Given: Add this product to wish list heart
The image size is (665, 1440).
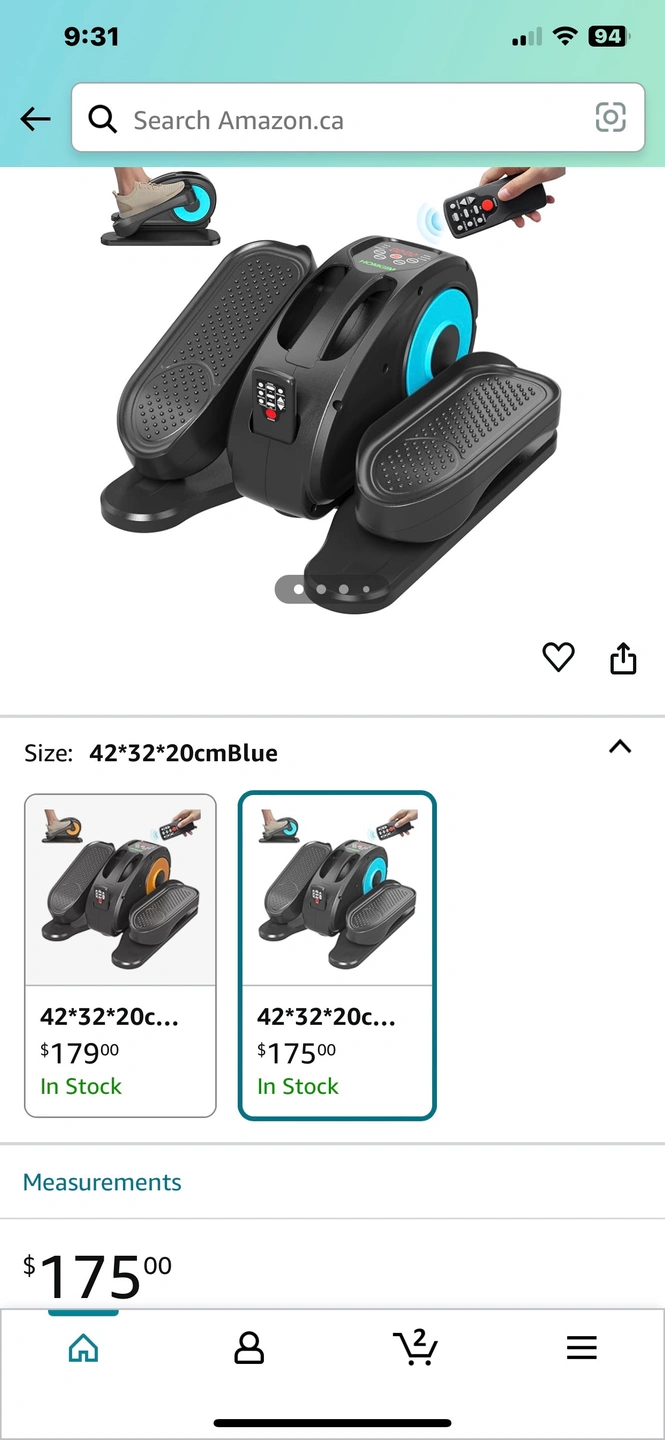Looking at the screenshot, I should point(558,657).
